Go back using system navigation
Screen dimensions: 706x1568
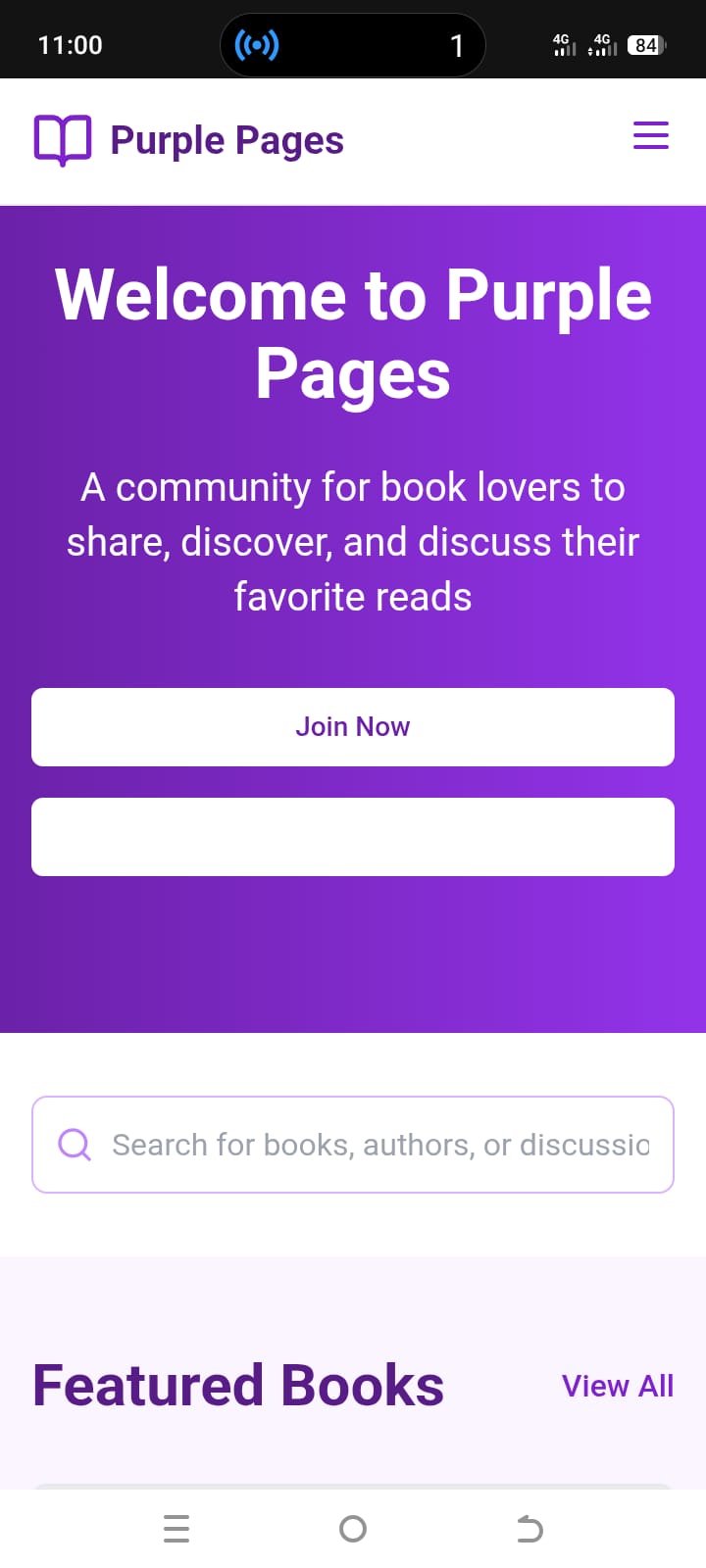pos(529,1529)
